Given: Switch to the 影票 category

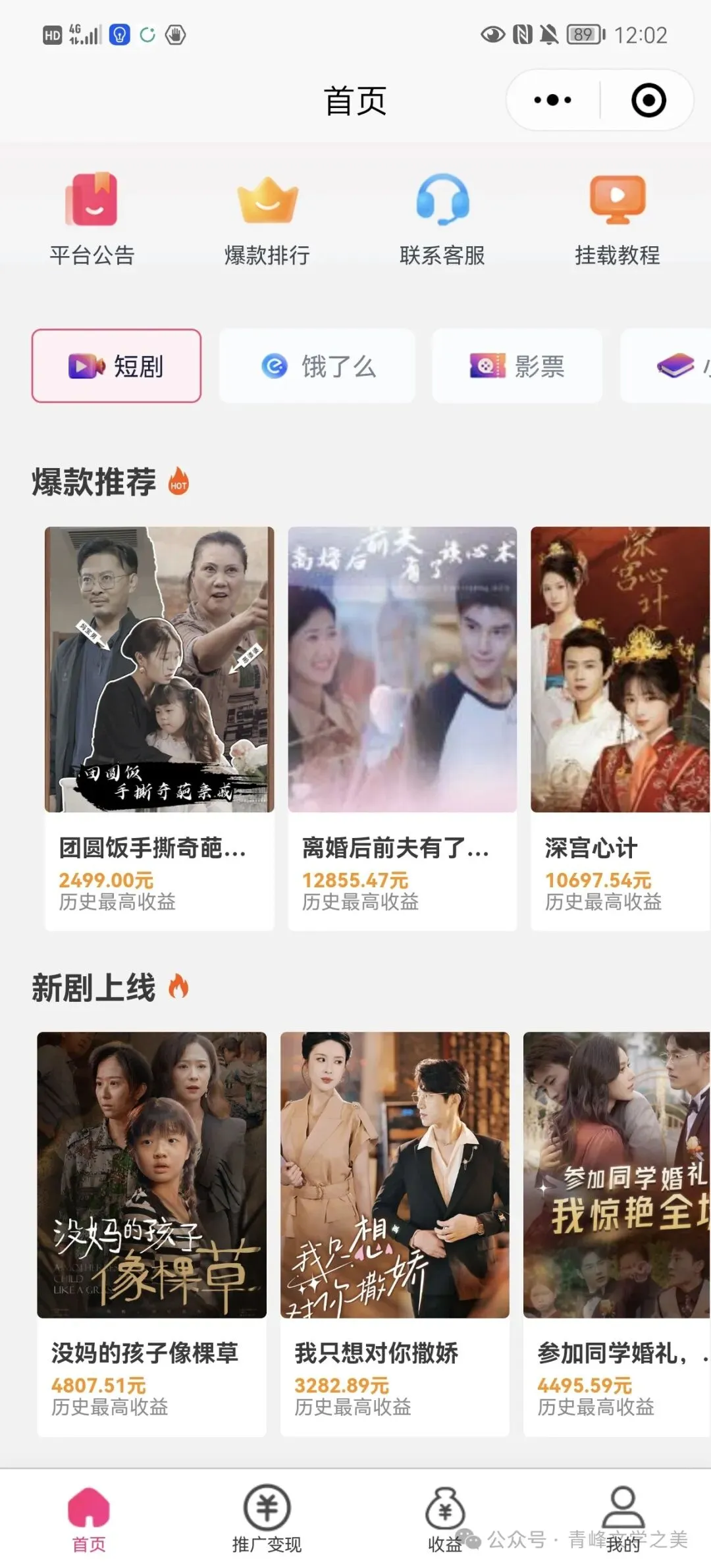Looking at the screenshot, I should pos(517,366).
